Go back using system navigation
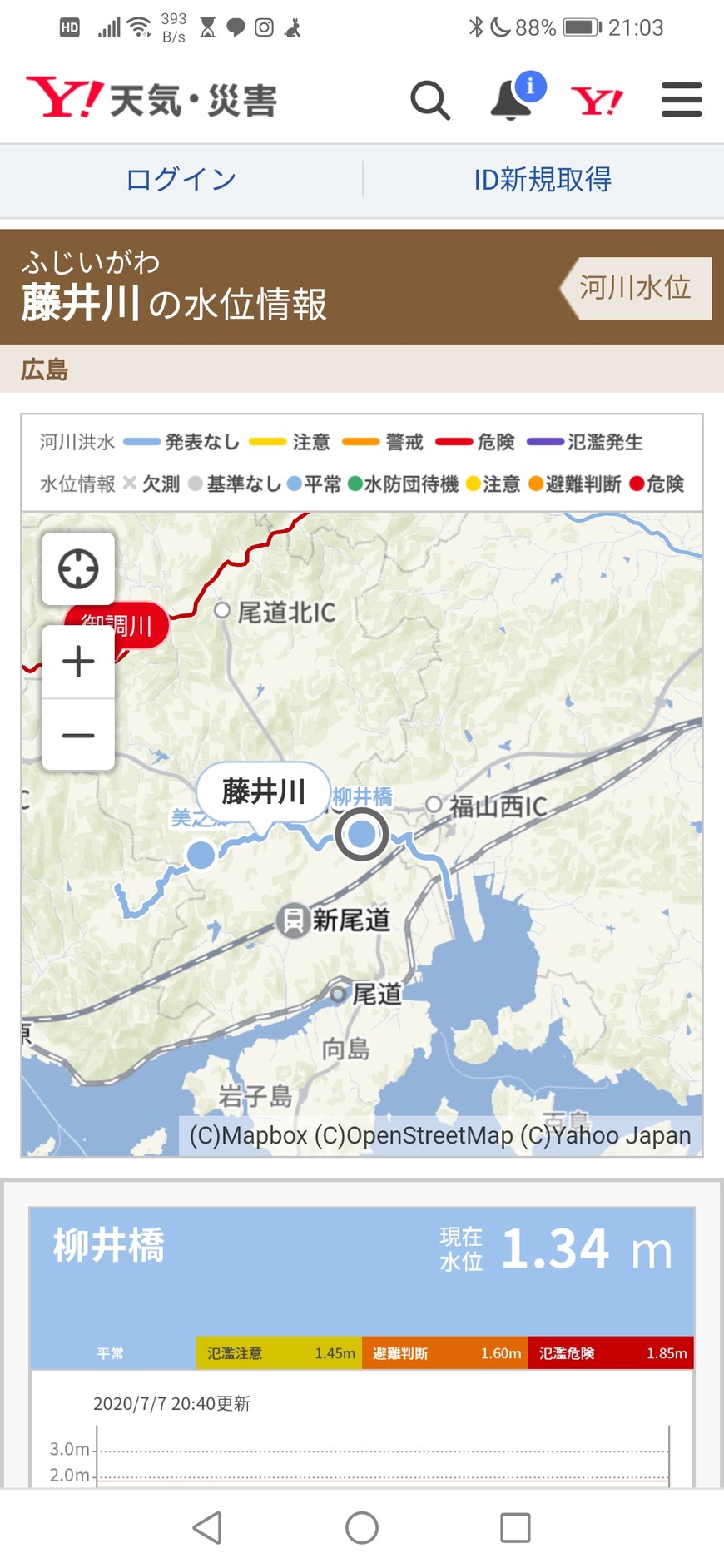Screen dimensions: 724x1568 (x=207, y=1527)
